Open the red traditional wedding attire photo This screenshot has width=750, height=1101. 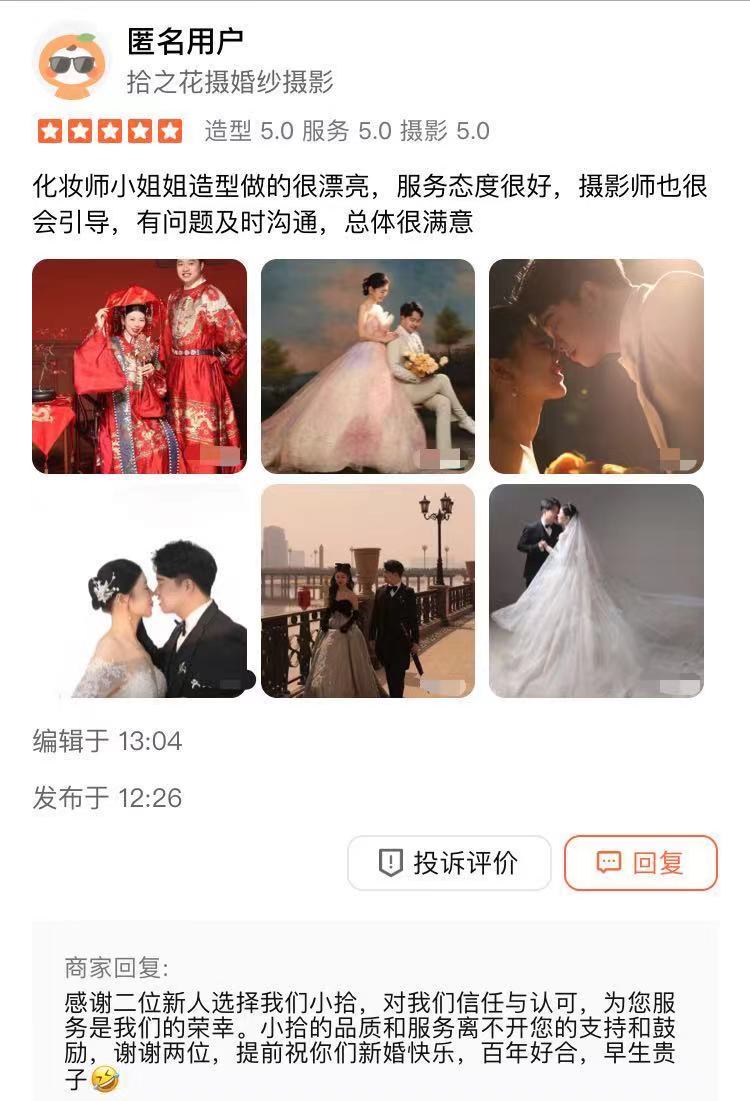139,366
